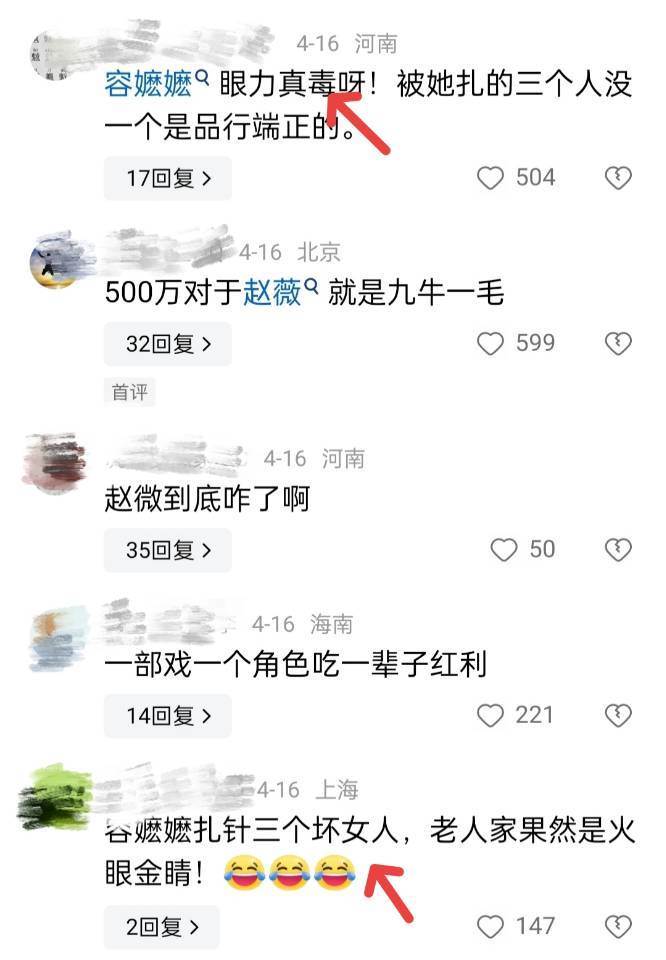Image resolution: width=666 pixels, height=960 pixels.
Task: Expand the 32回复 replies thread
Action: [x=167, y=344]
